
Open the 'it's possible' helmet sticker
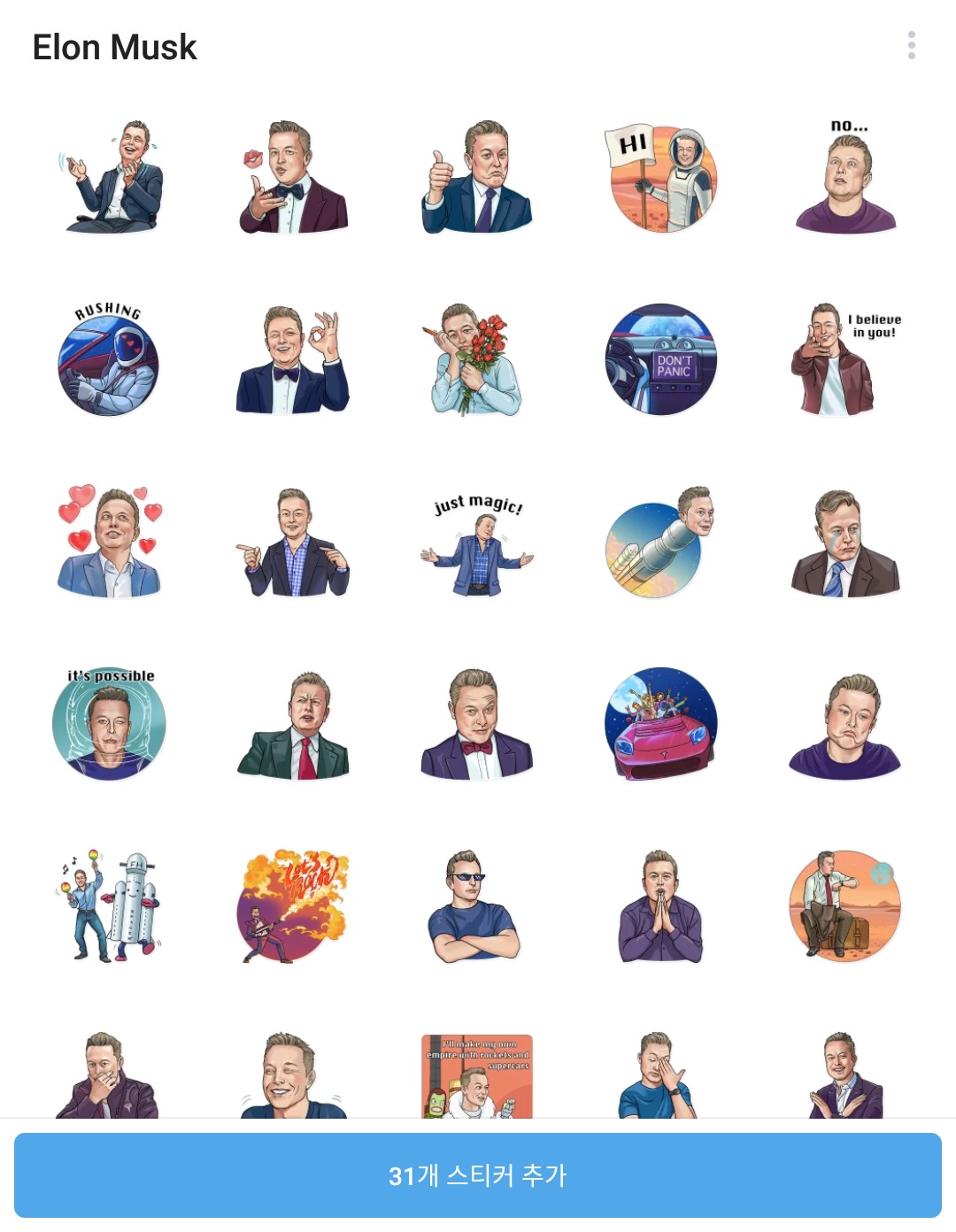(109, 725)
